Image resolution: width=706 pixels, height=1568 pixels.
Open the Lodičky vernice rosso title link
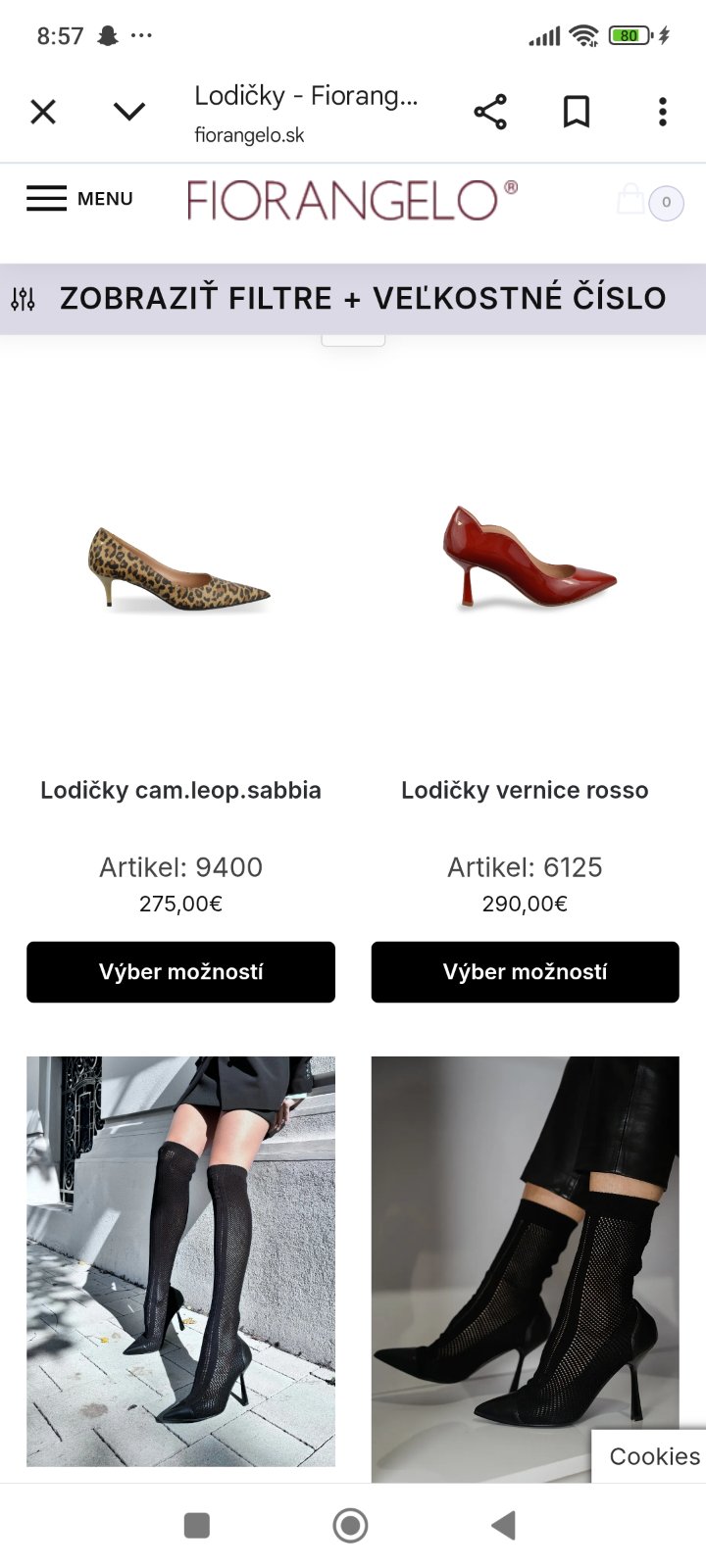point(525,790)
